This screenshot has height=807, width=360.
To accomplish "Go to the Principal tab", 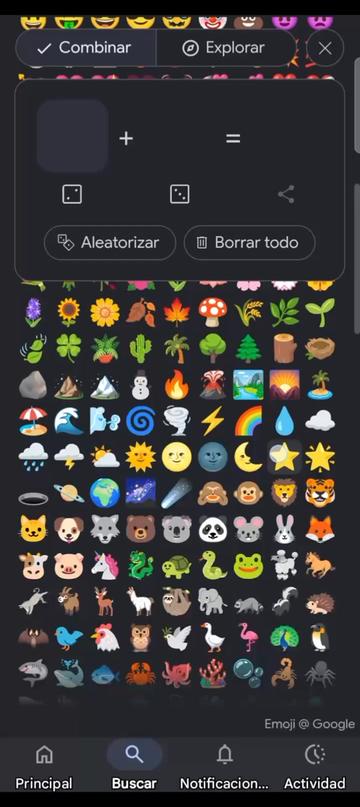I will tap(44, 769).
